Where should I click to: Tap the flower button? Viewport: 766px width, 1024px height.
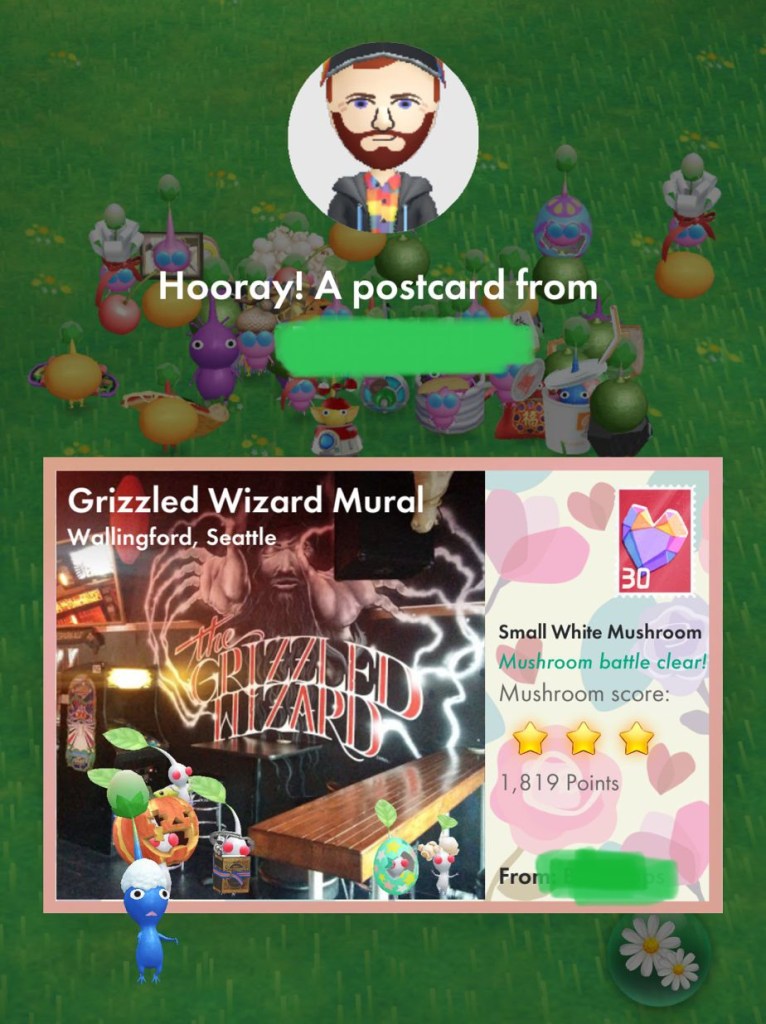point(659,954)
